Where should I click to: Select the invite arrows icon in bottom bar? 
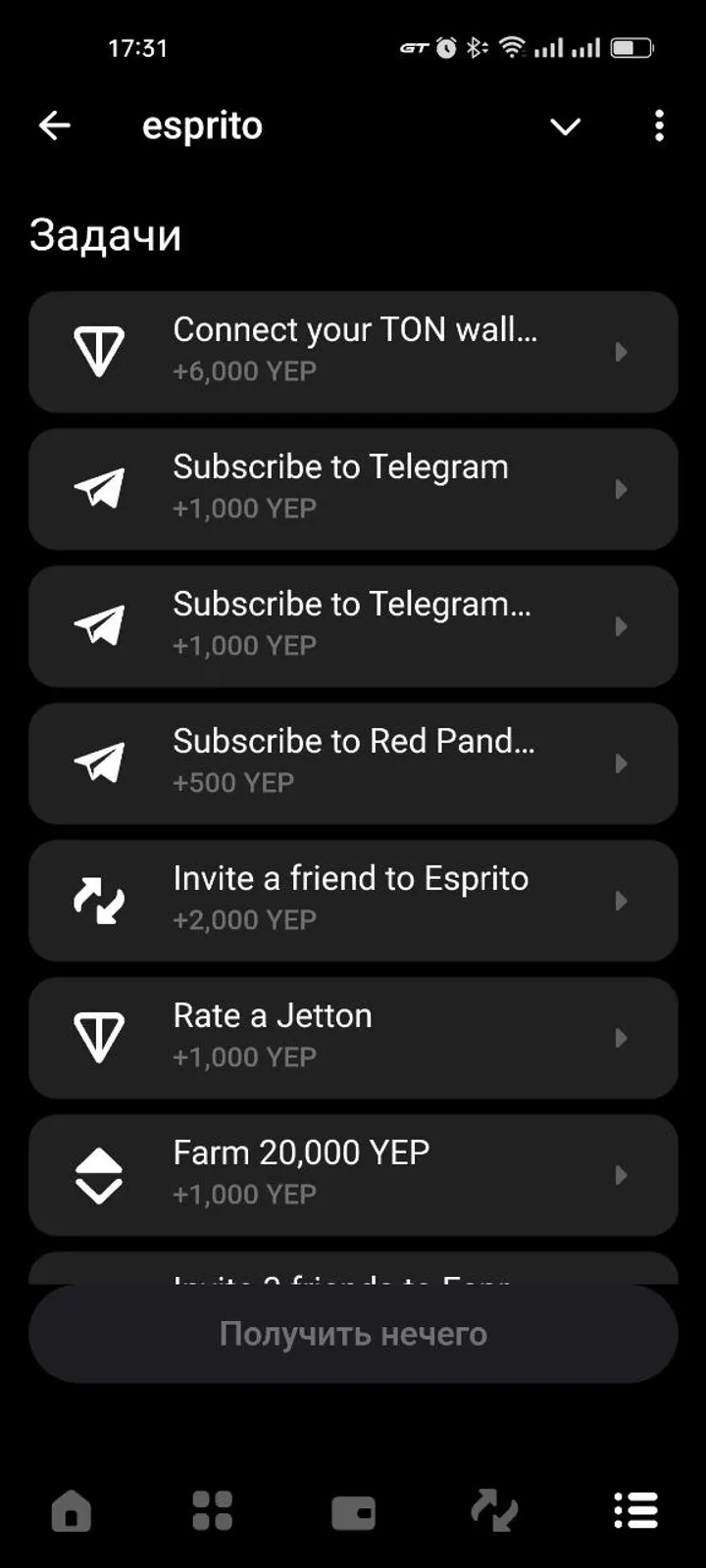click(494, 1512)
